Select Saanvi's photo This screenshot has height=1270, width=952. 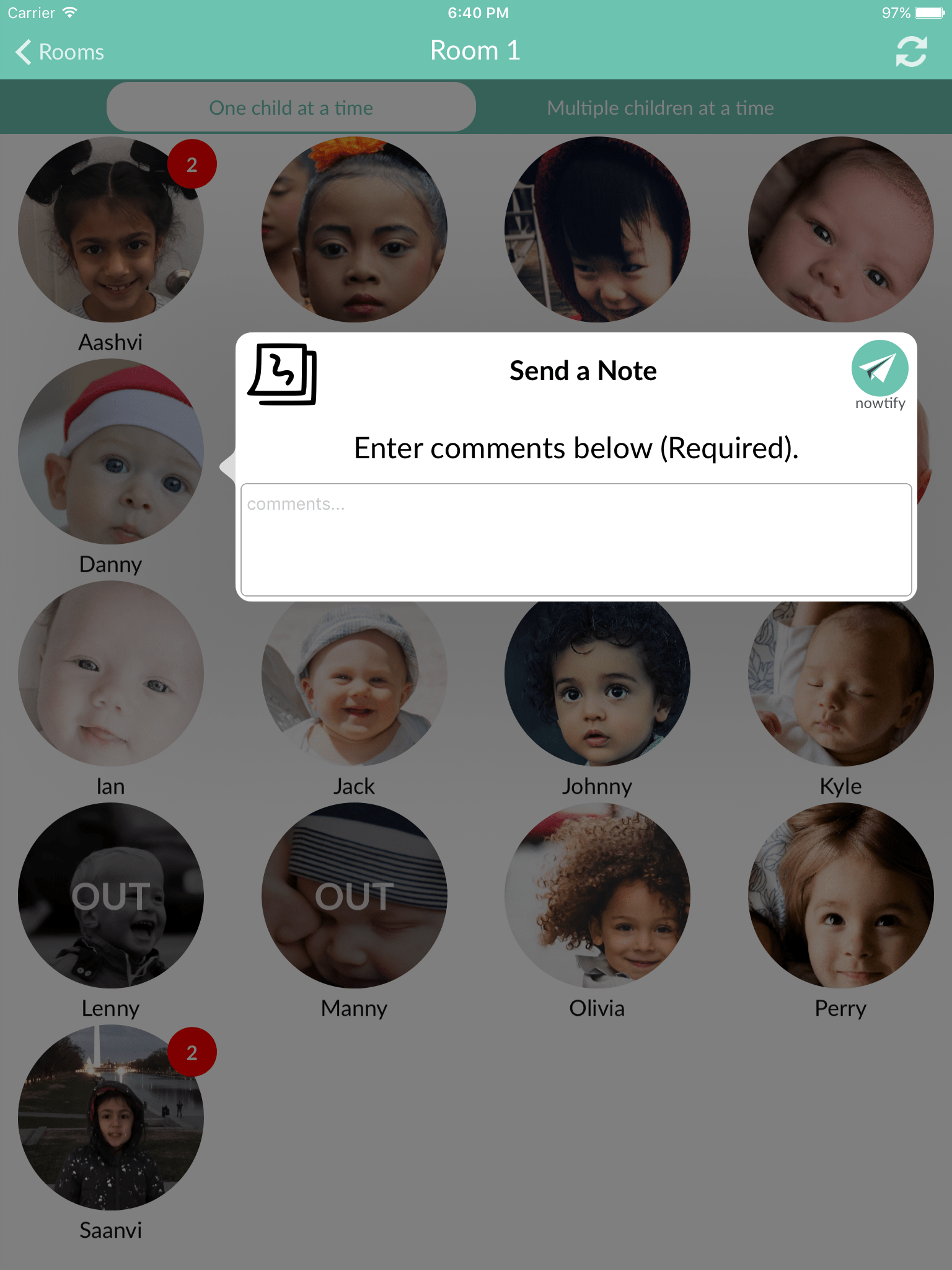[111, 1118]
